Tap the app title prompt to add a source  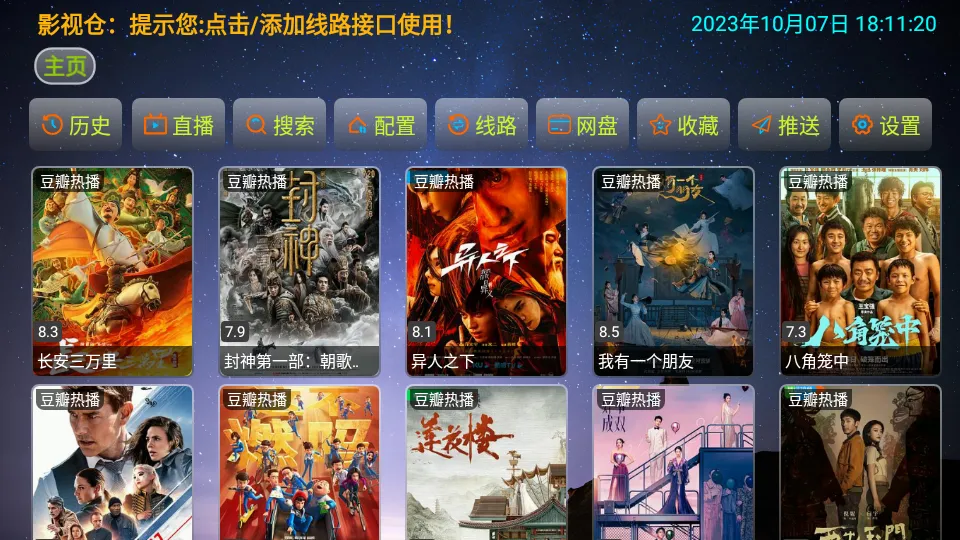[245, 24]
